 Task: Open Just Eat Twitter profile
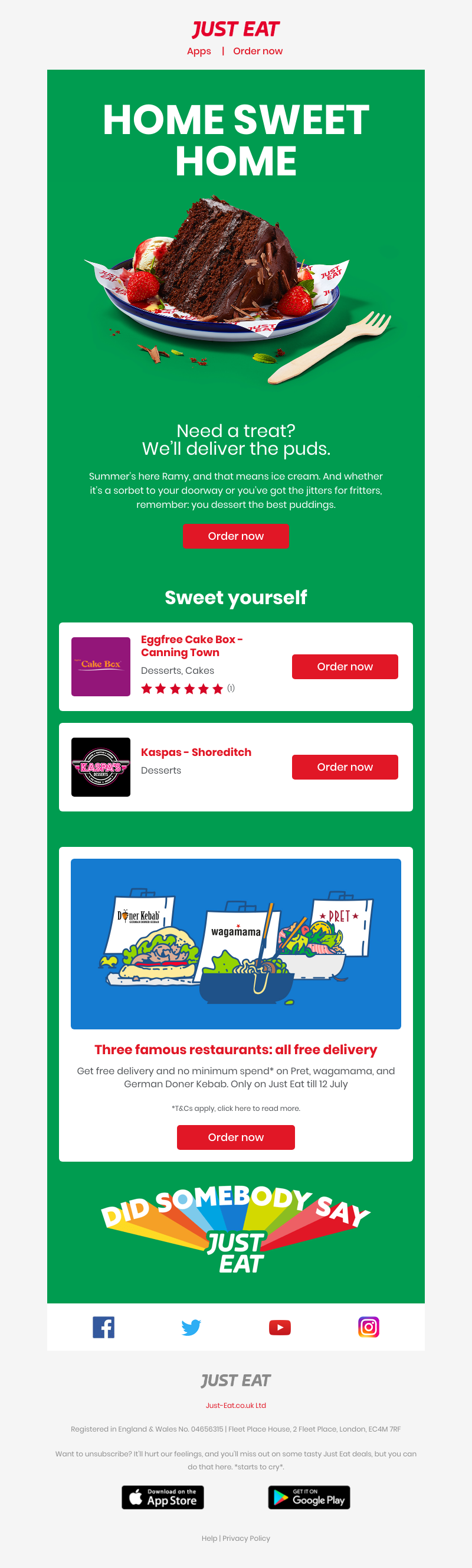coord(191,1327)
